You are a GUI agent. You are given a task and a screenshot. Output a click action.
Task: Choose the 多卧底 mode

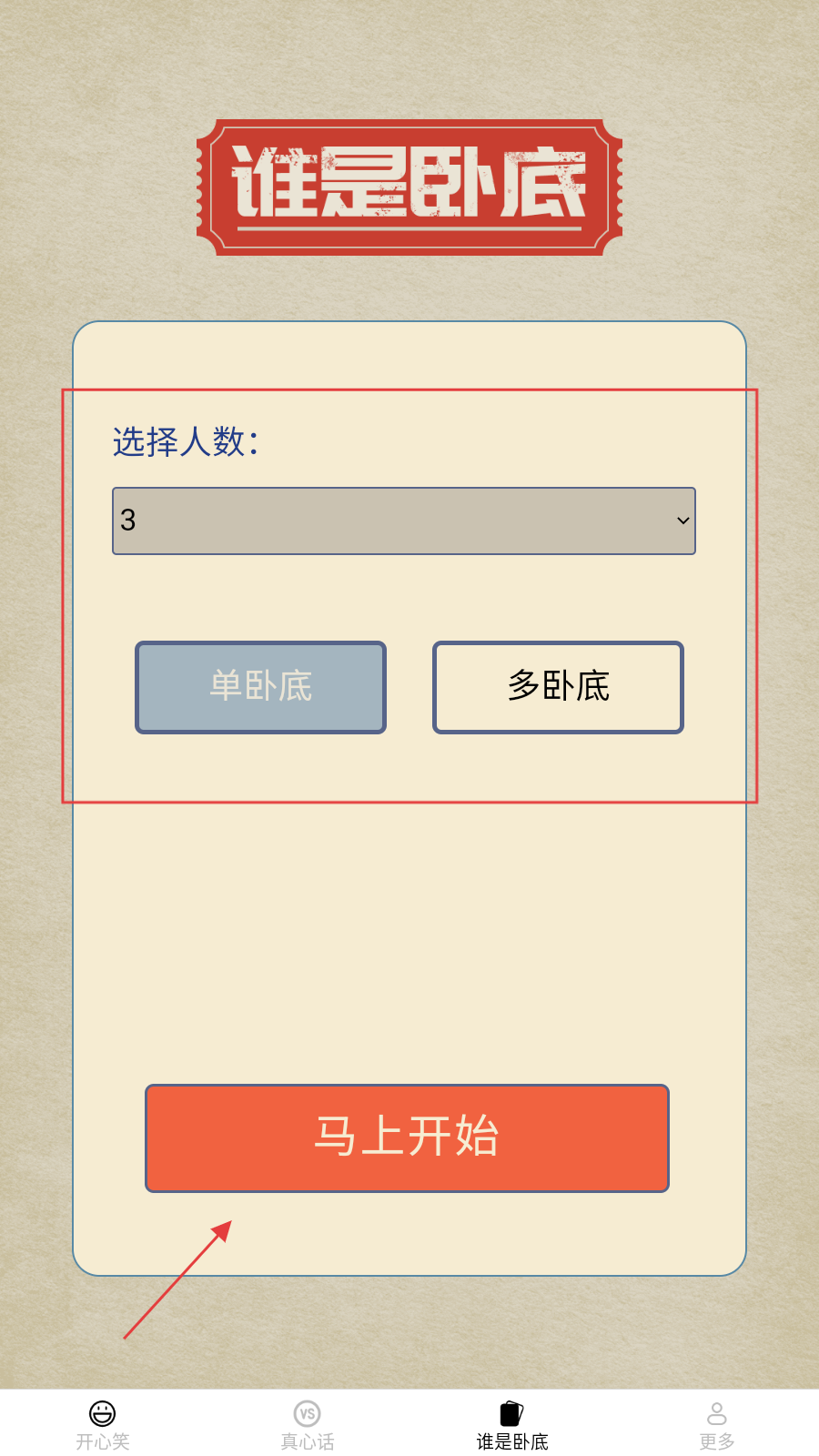point(558,687)
